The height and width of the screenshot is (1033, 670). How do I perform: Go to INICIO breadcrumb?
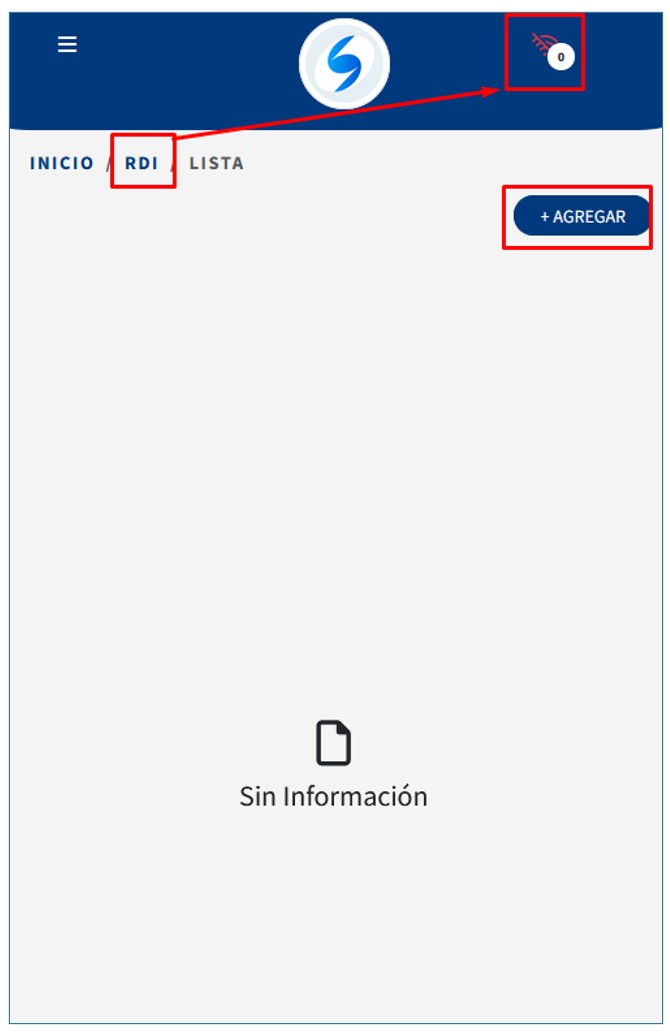pos(61,163)
